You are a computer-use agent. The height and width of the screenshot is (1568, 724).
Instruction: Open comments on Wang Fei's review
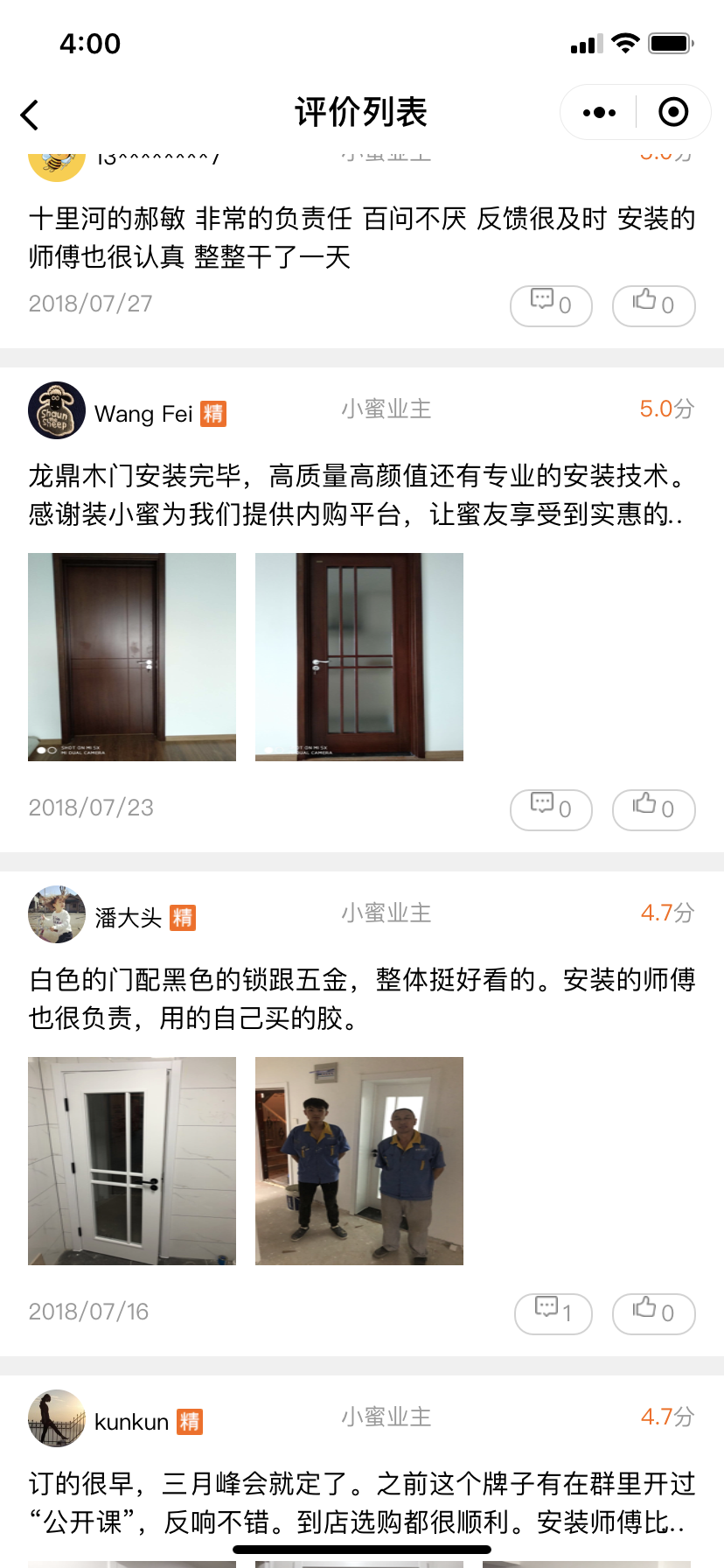pos(551,809)
